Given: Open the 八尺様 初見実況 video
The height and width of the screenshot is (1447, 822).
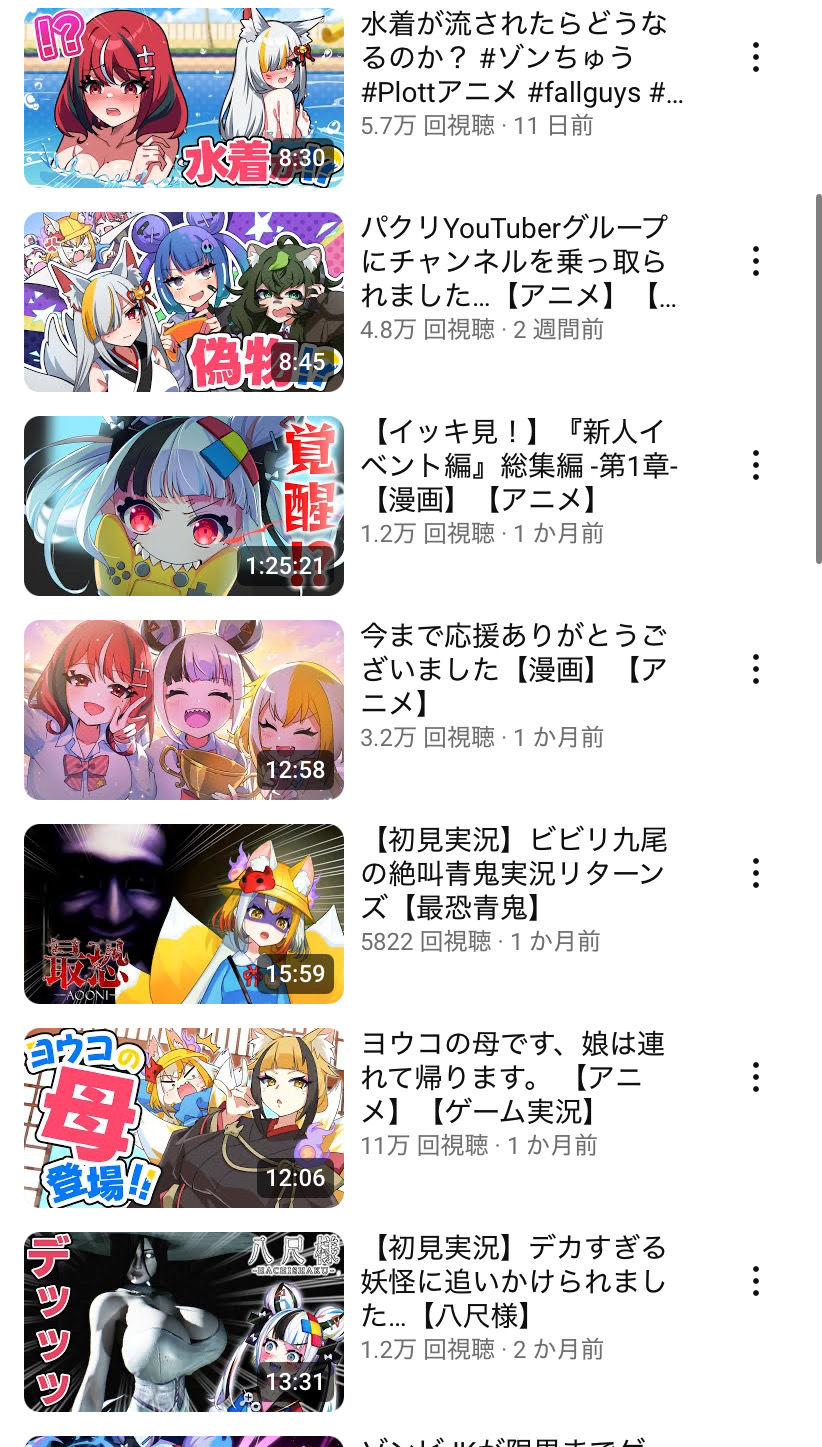Looking at the screenshot, I should point(184,1322).
